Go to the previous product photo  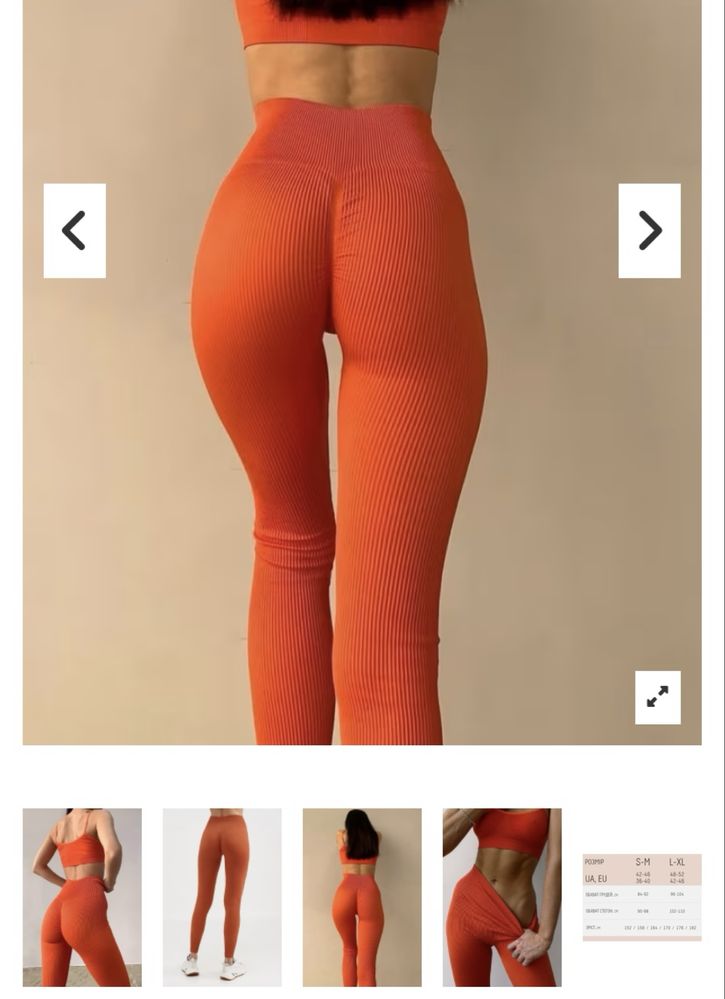click(x=74, y=230)
